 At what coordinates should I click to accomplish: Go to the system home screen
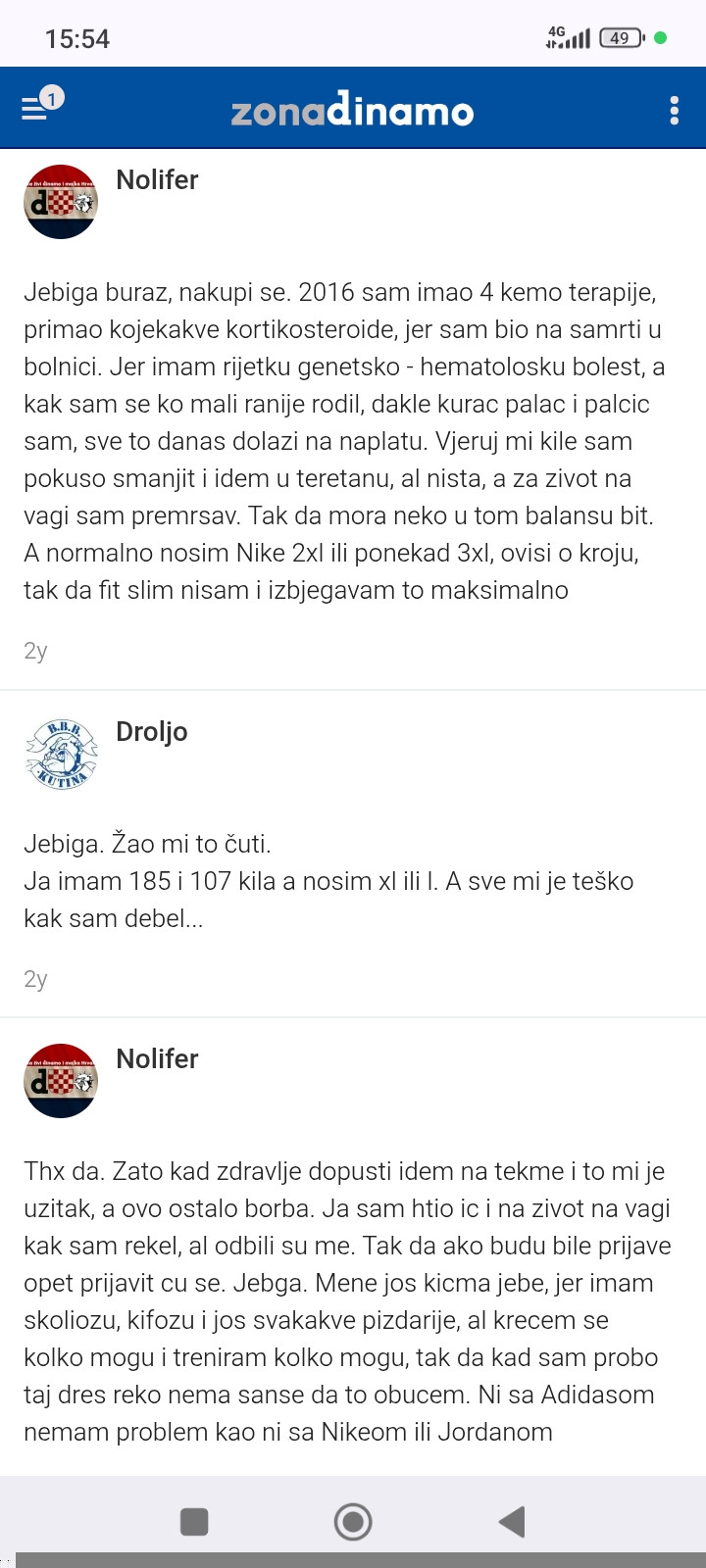point(353,1521)
